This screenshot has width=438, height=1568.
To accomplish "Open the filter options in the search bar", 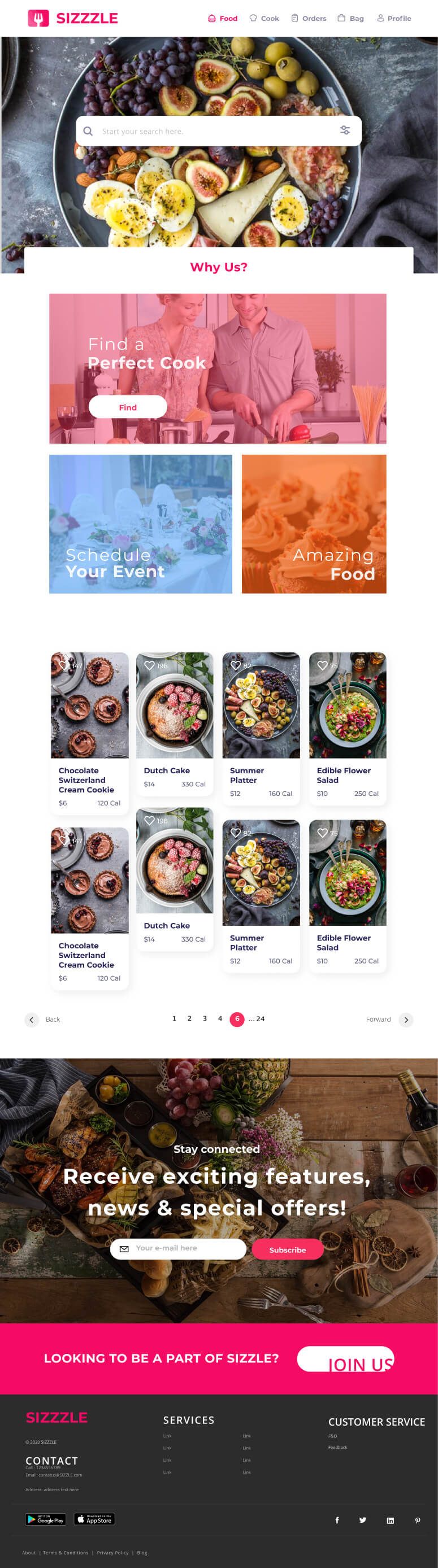I will (x=345, y=131).
